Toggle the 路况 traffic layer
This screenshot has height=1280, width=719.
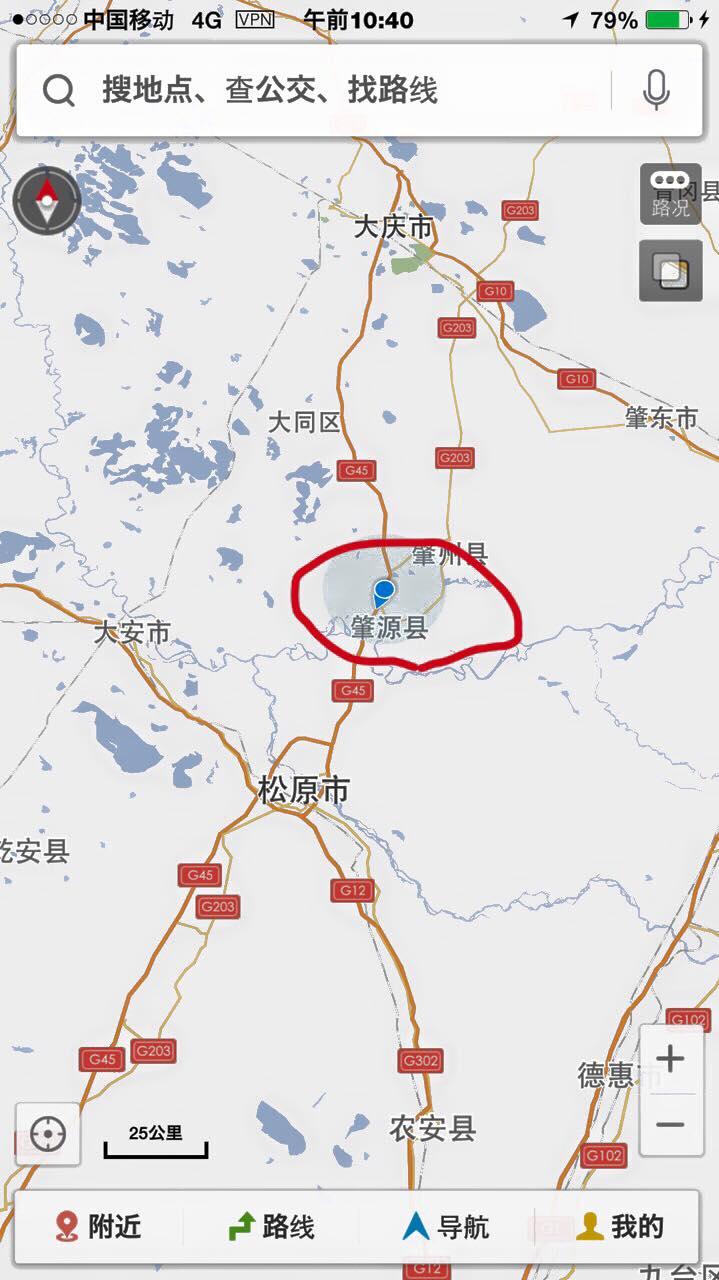pos(671,194)
